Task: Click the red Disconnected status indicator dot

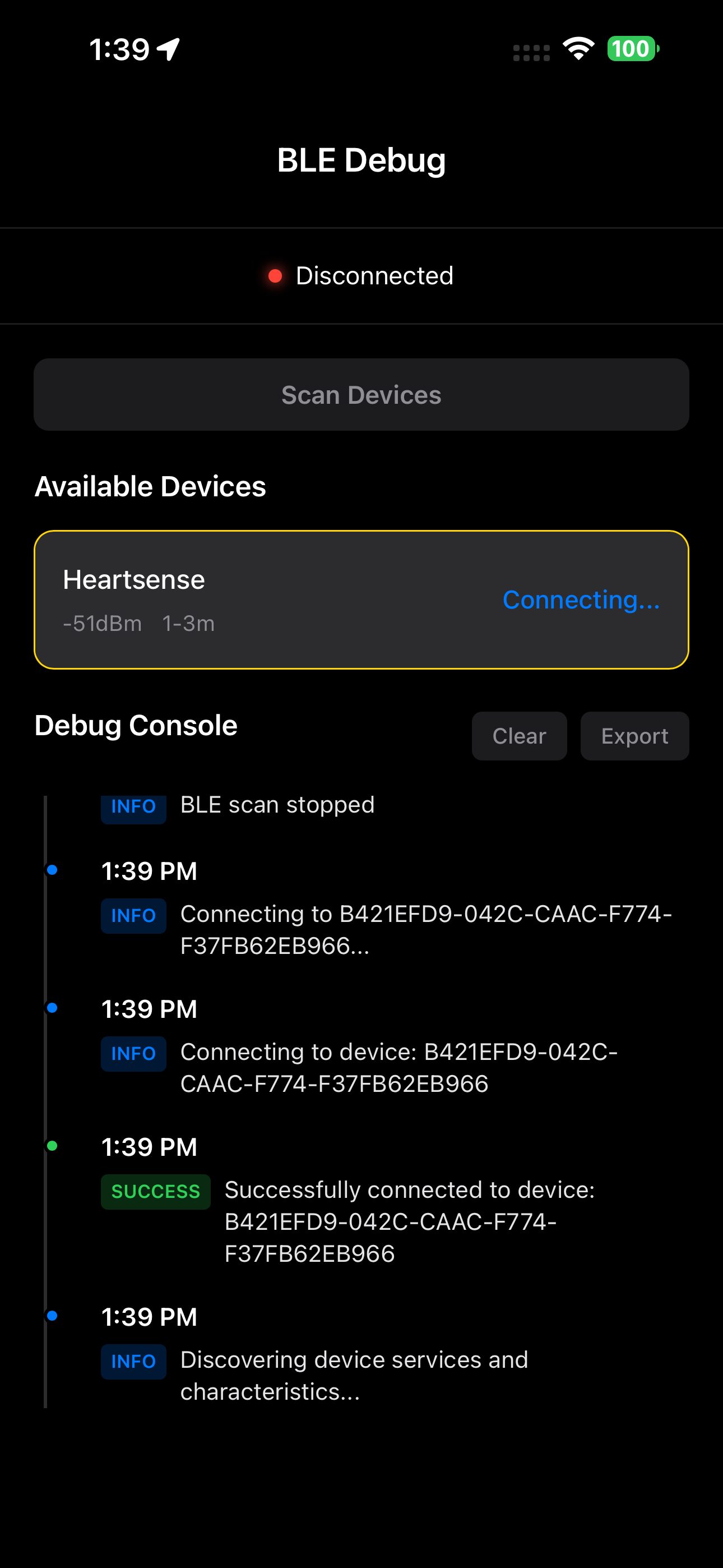Action: 276,275
